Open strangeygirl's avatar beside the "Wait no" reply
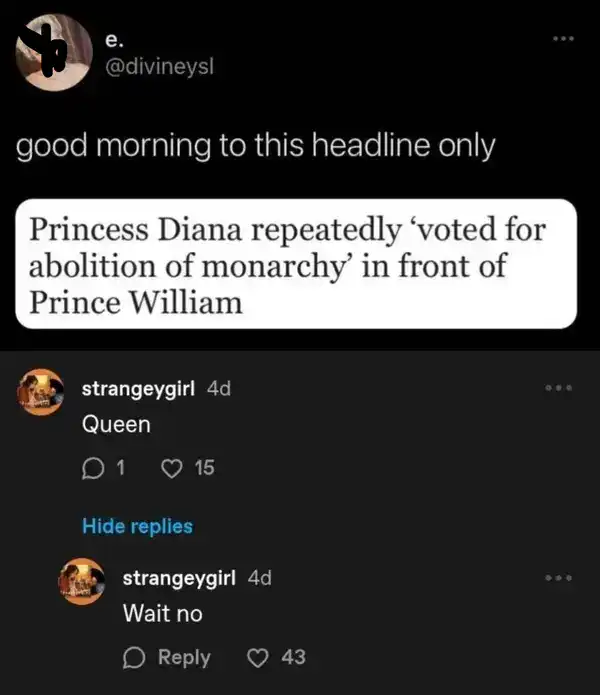600x695 pixels. click(84, 583)
